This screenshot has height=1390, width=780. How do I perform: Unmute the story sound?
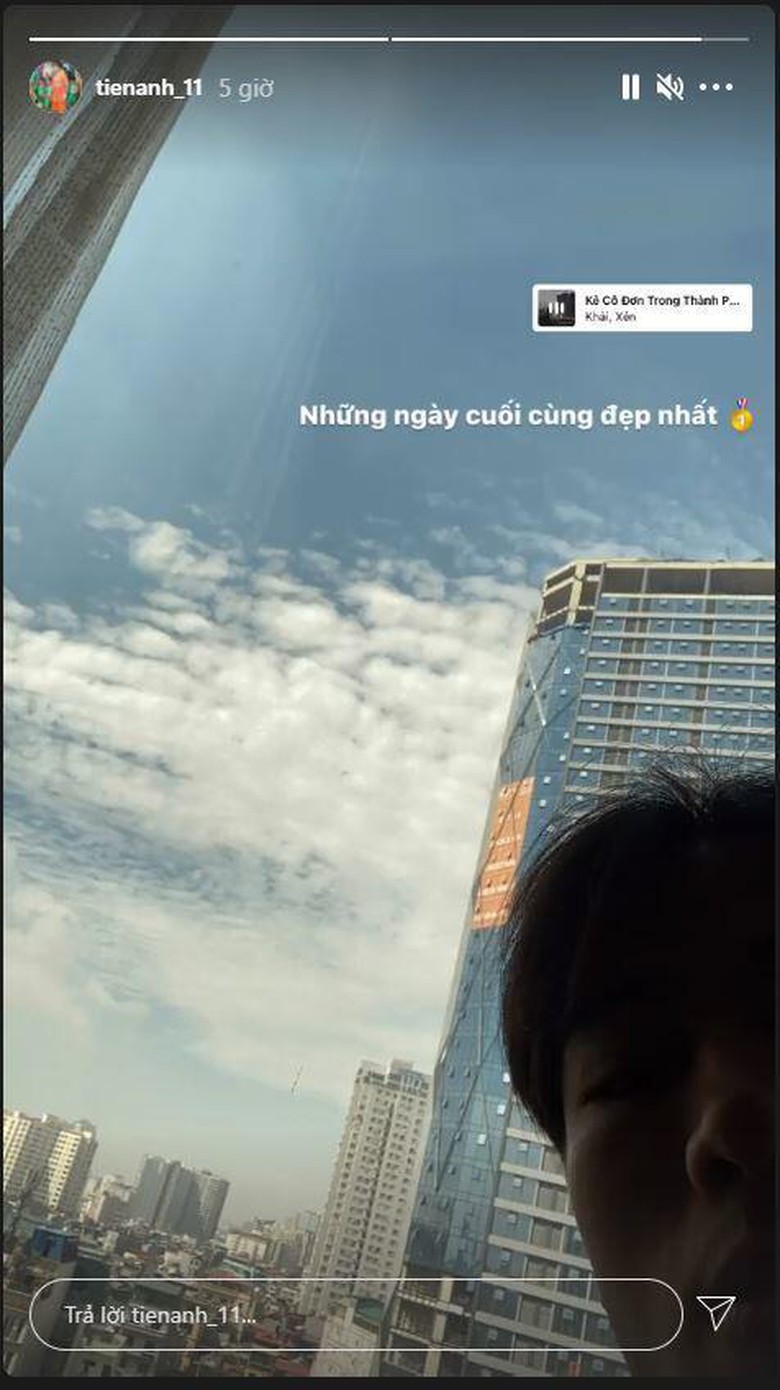tap(669, 88)
